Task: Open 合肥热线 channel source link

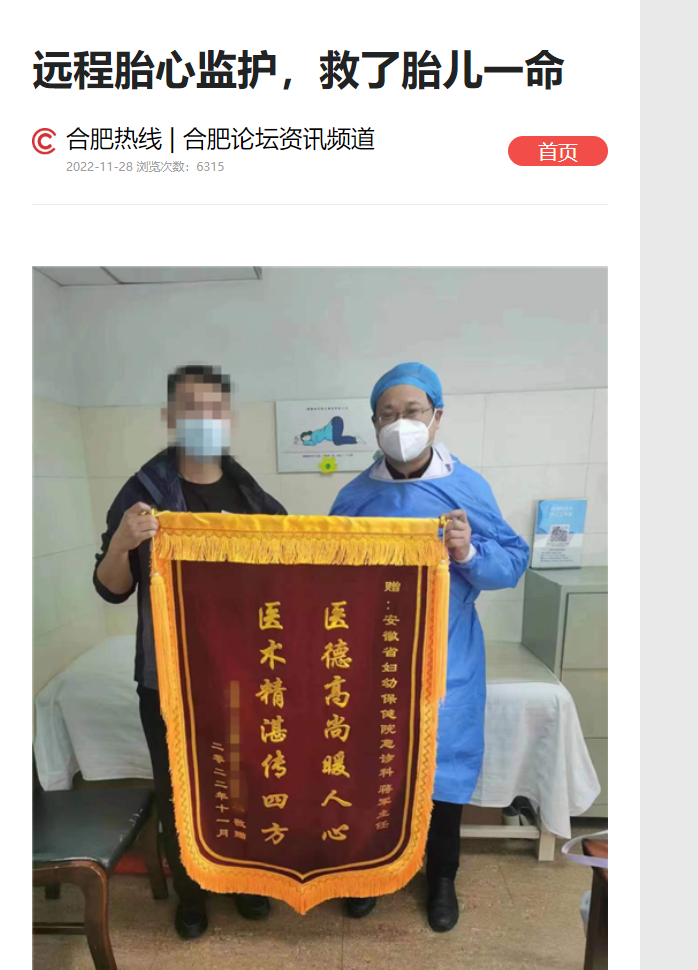Action: click(x=114, y=139)
